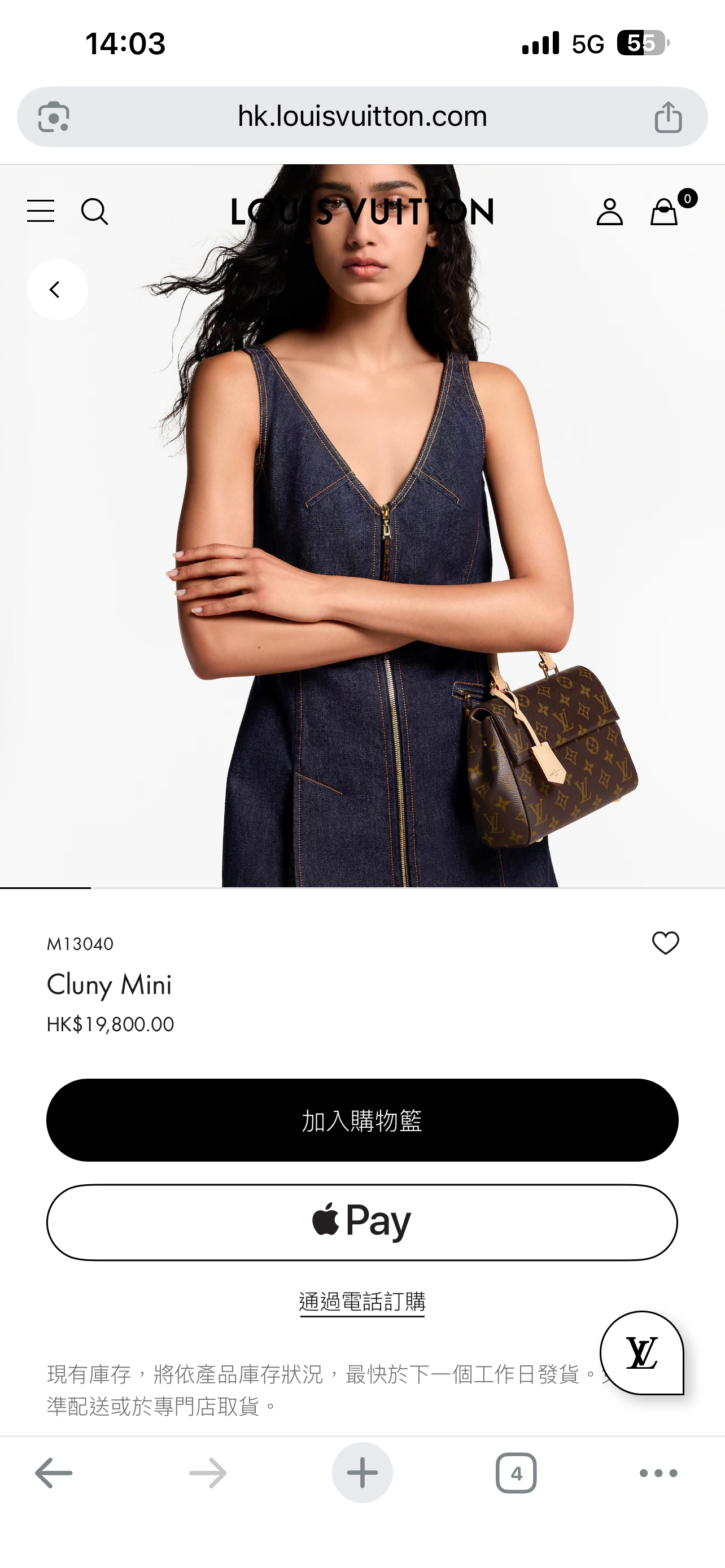Image resolution: width=725 pixels, height=1568 pixels.
Task: Share this page from the address bar
Action: point(668,117)
